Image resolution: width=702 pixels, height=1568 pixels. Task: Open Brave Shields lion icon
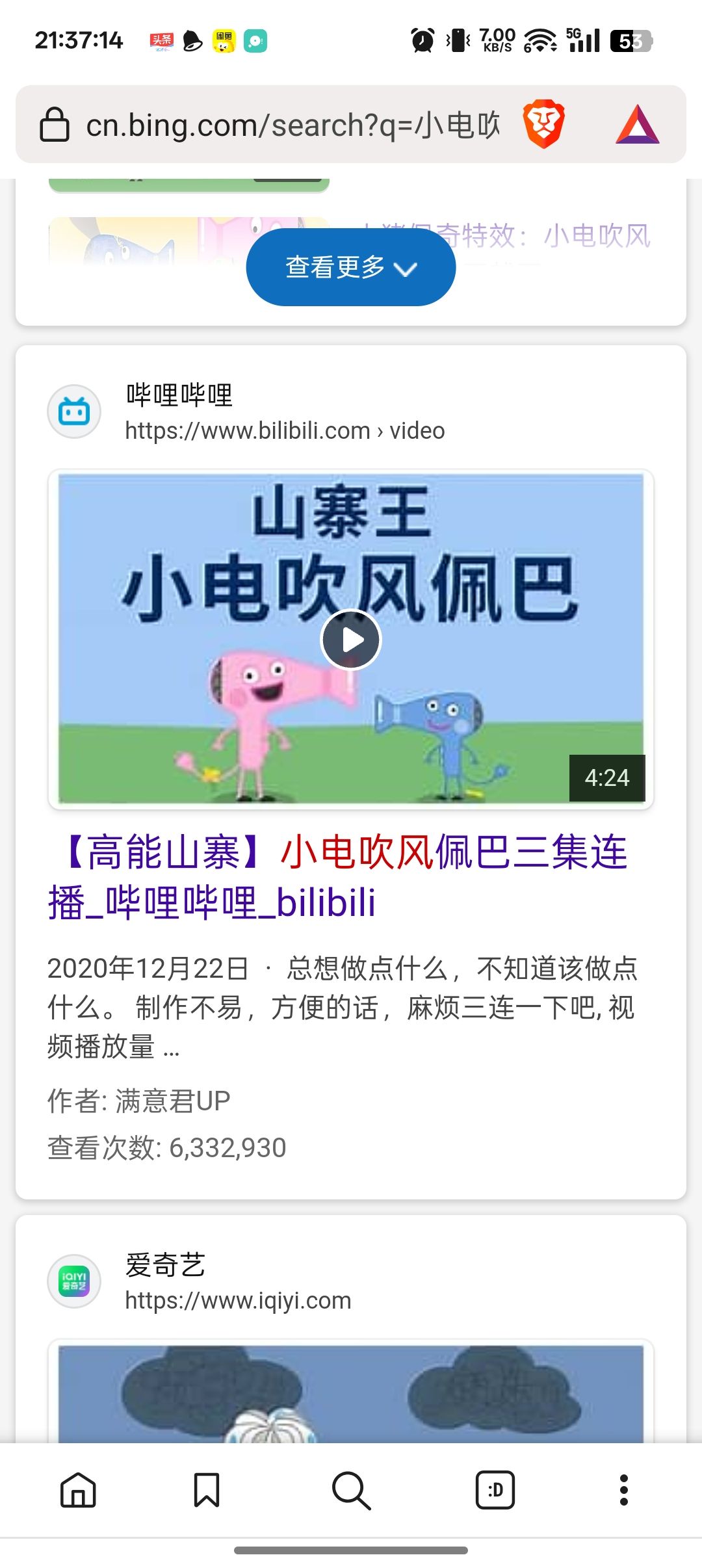click(x=543, y=124)
